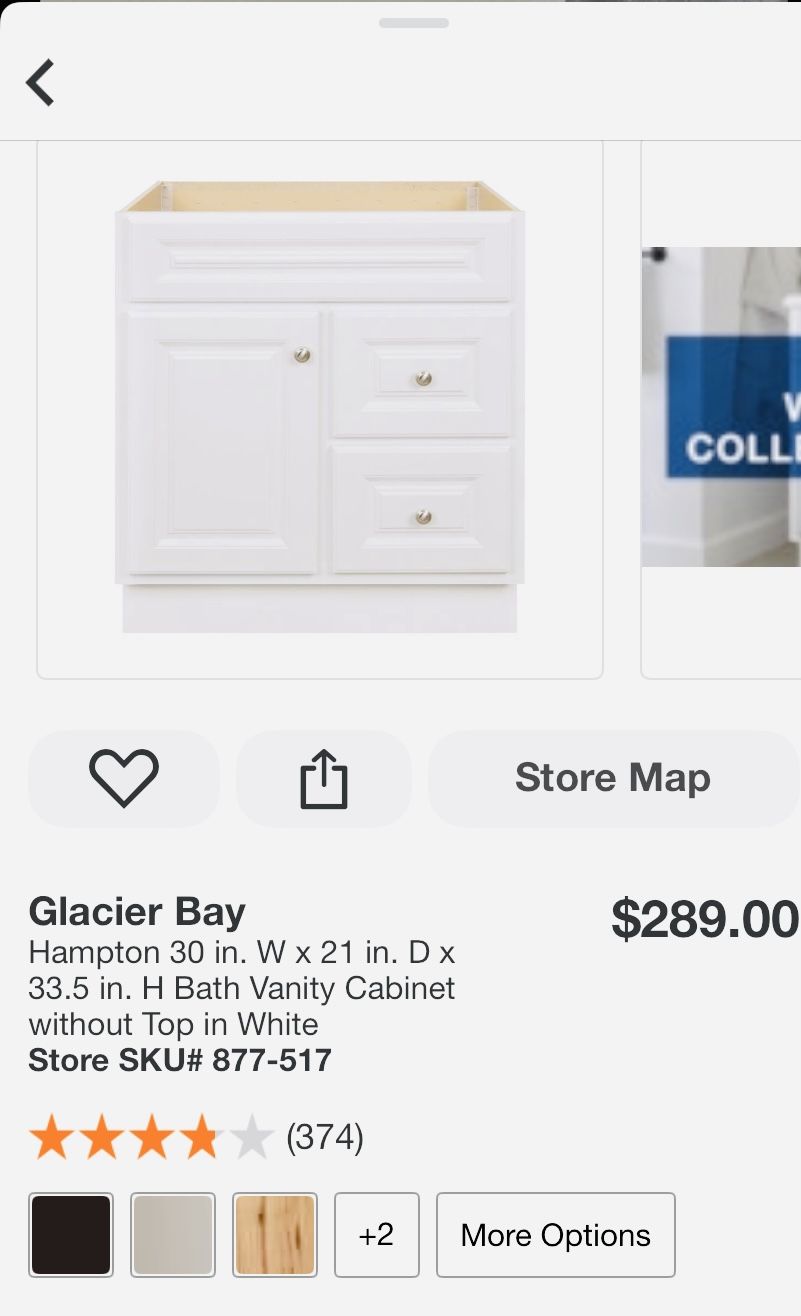Tap the drag handle at top of sheet

[413, 20]
